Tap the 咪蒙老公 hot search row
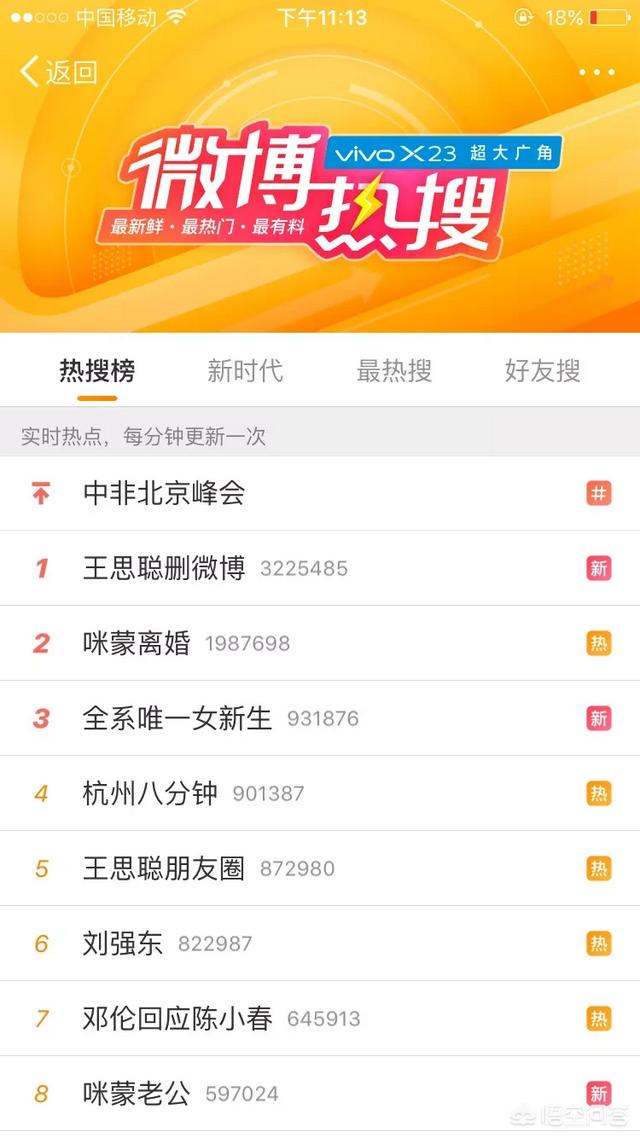The image size is (640, 1138). (x=137, y=1093)
